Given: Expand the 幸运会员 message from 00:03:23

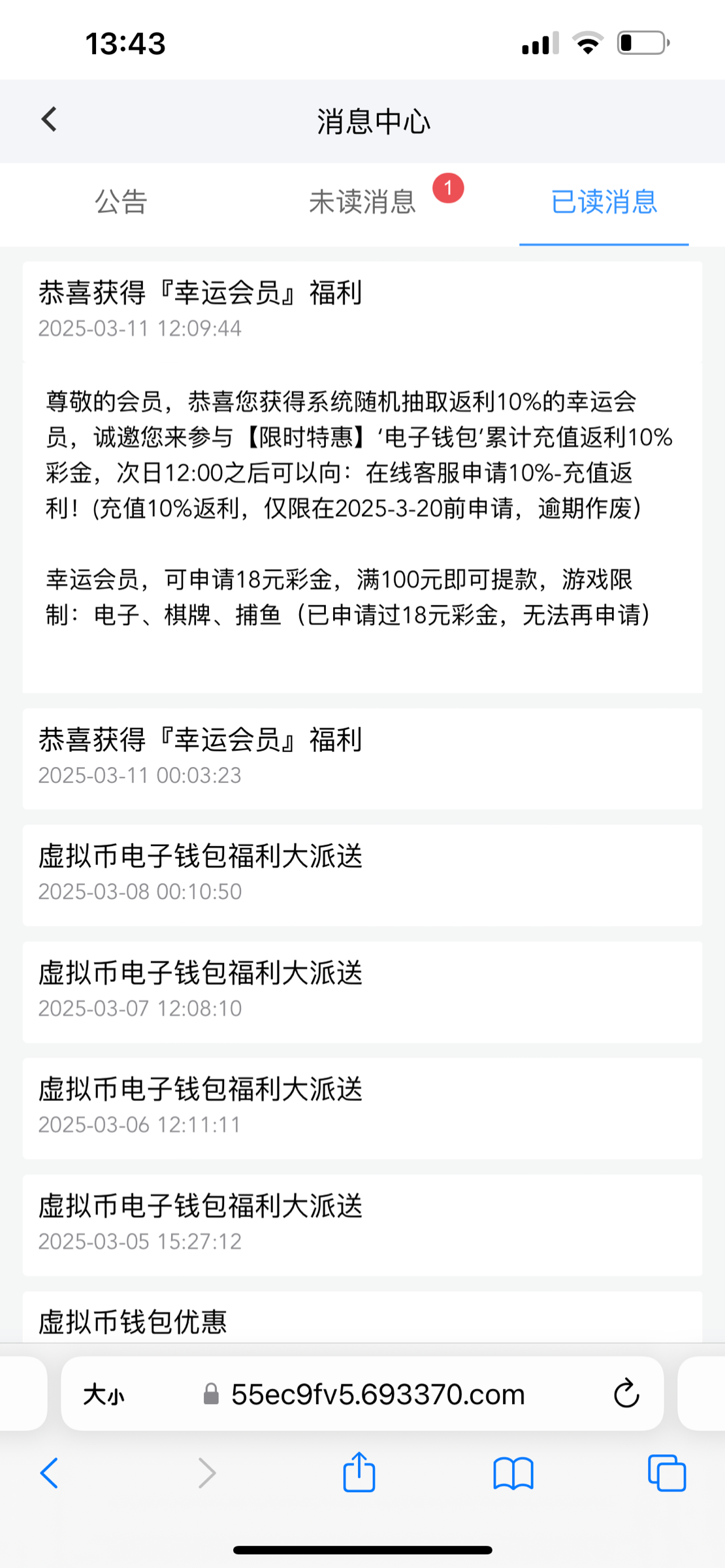Looking at the screenshot, I should [362, 757].
